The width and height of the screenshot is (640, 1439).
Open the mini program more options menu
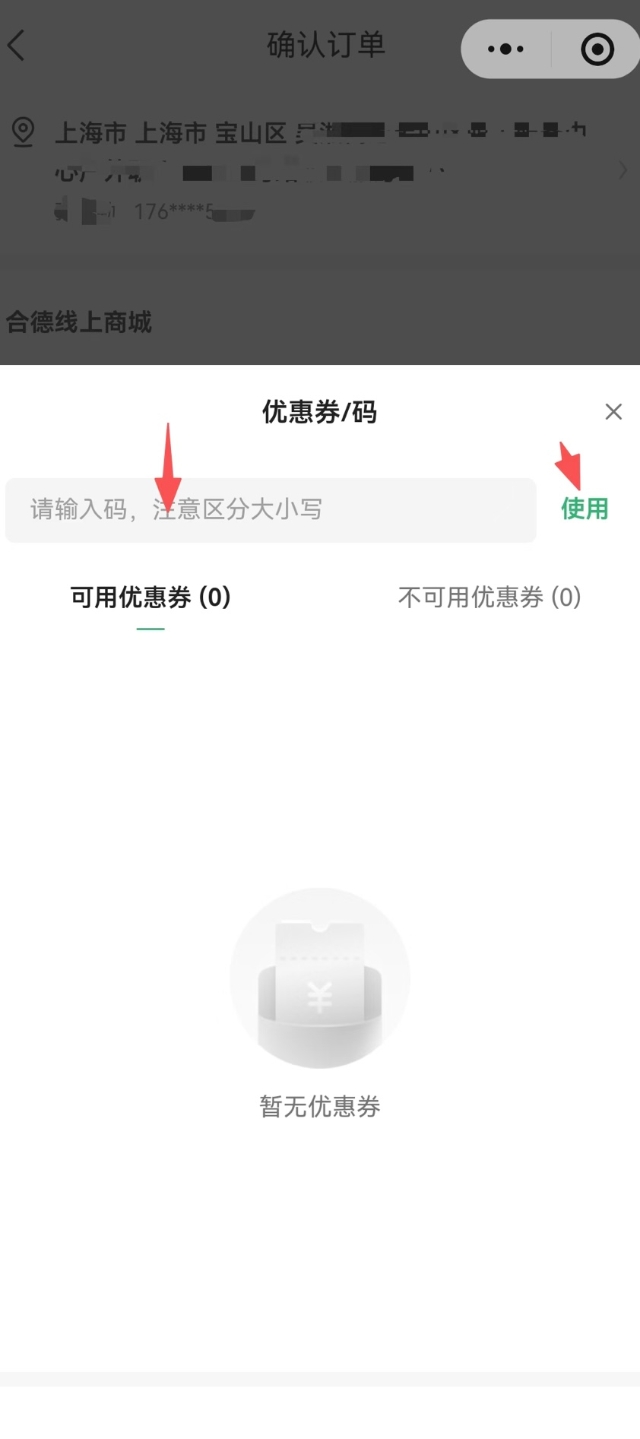(506, 48)
